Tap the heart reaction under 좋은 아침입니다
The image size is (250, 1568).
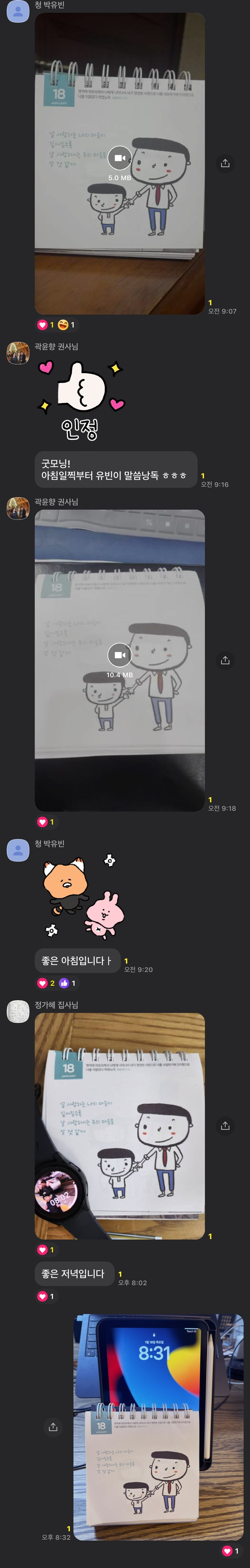tap(46, 983)
